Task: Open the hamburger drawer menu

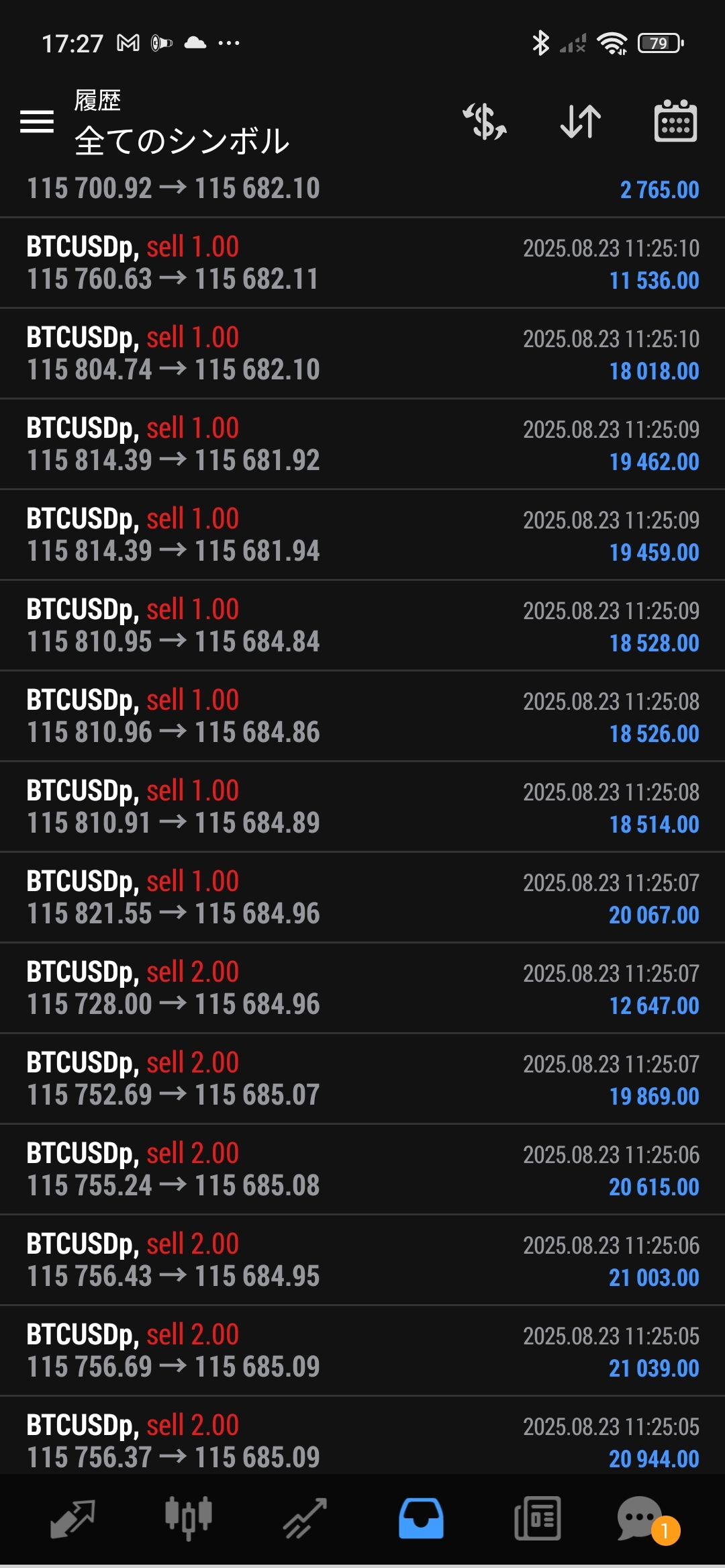Action: [x=37, y=122]
